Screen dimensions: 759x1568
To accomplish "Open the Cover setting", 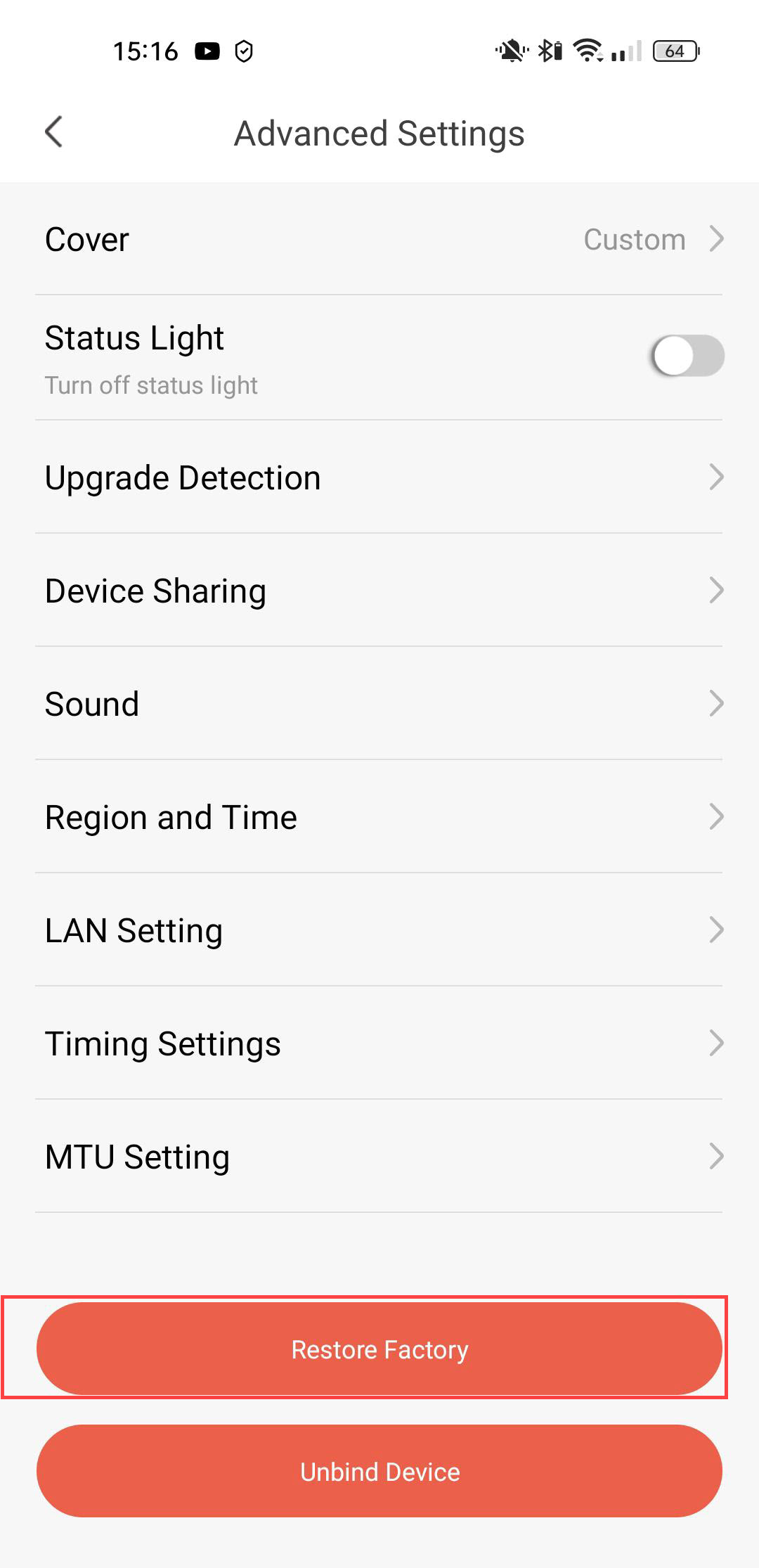I will [x=379, y=240].
